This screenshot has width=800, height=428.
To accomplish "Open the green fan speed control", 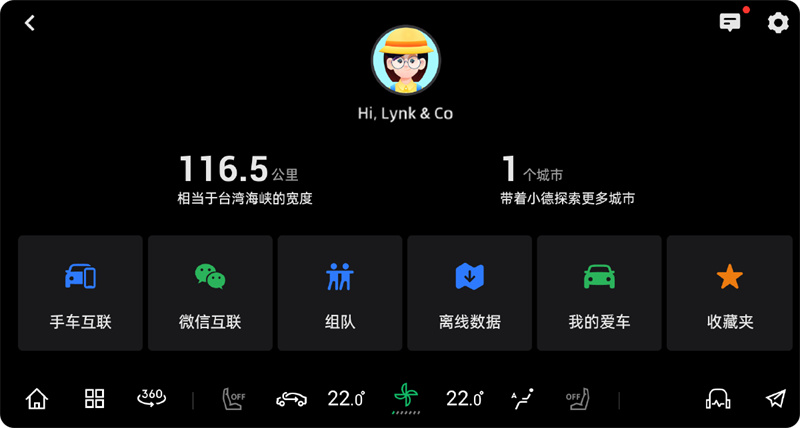I will (x=405, y=397).
